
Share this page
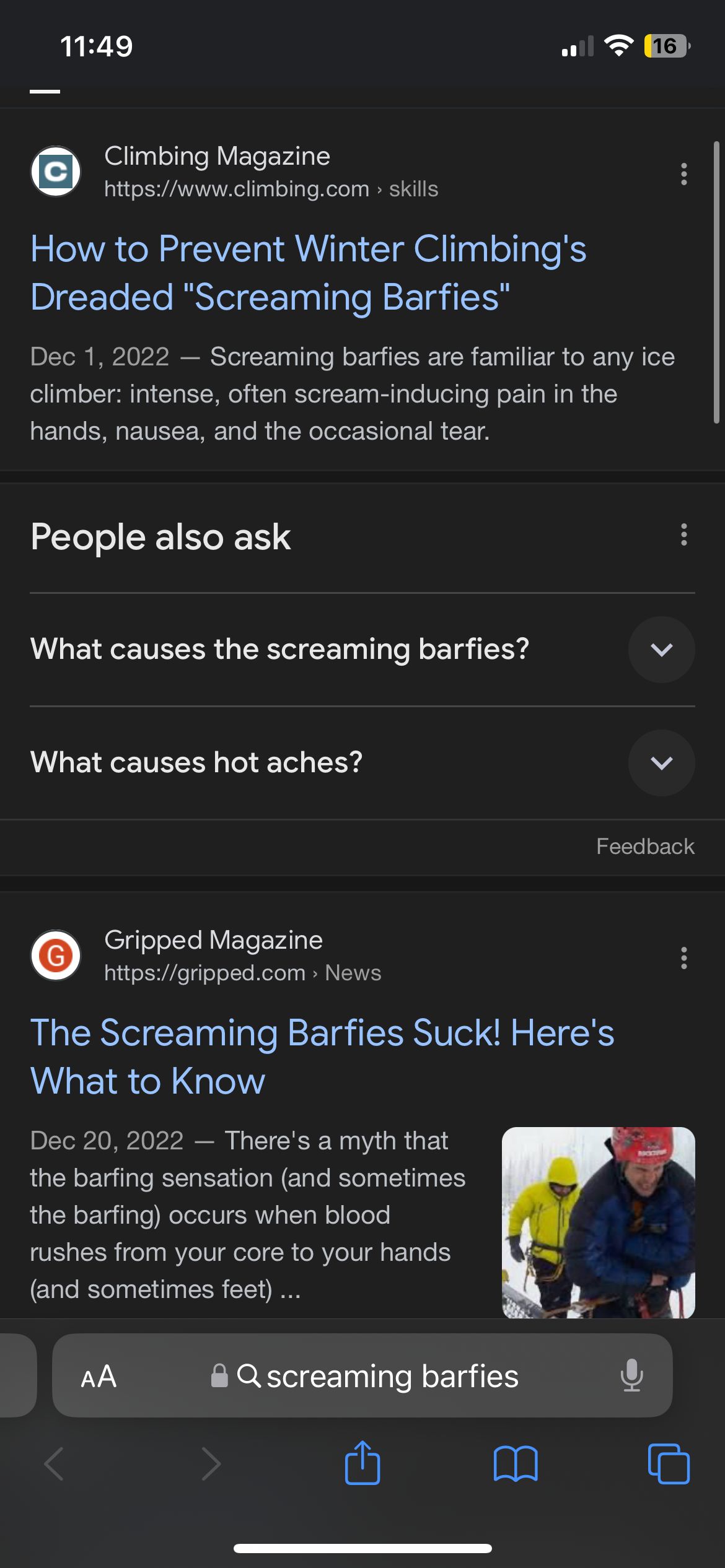(362, 1463)
